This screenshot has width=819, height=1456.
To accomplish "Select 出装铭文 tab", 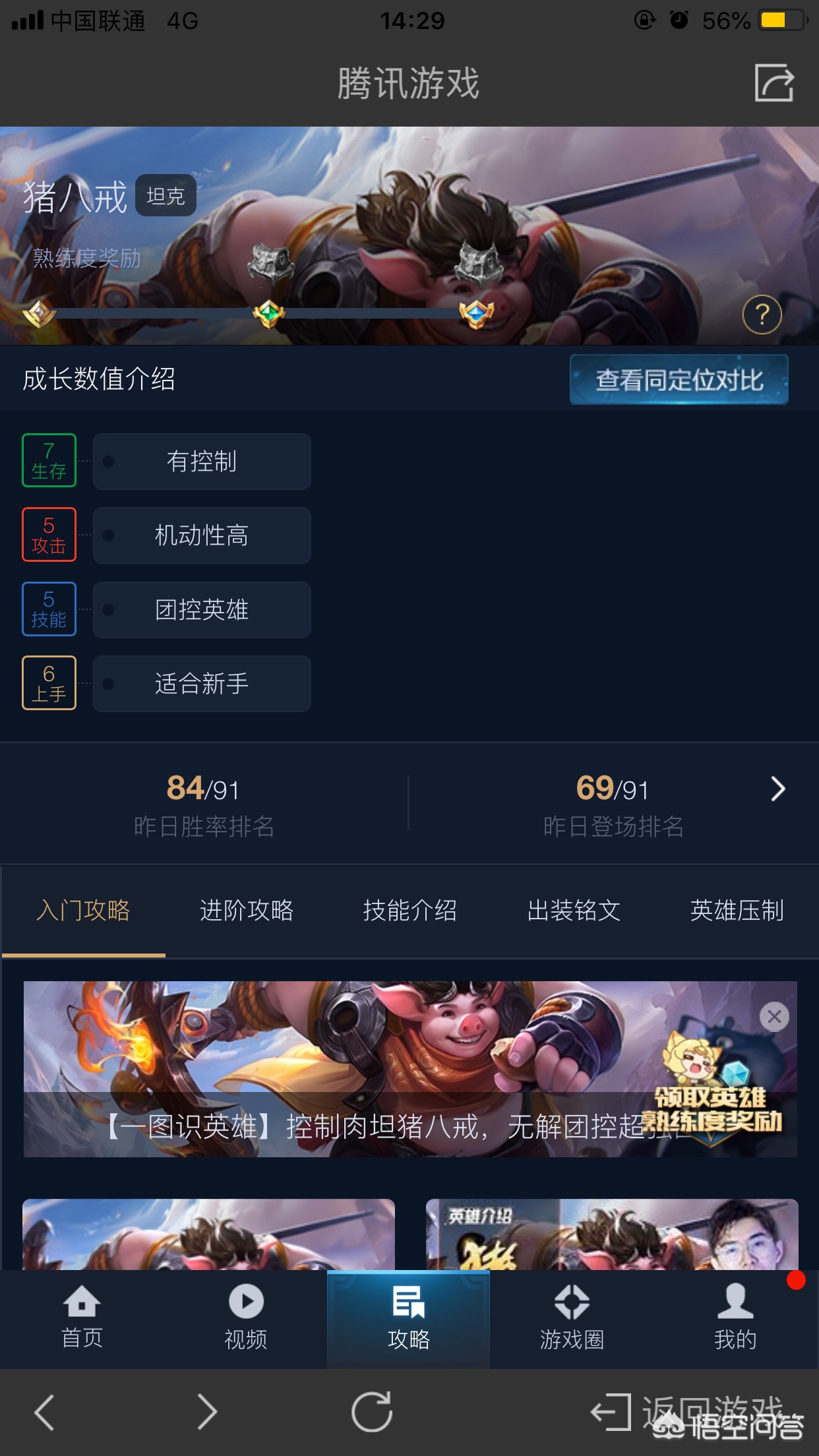I will tap(573, 911).
